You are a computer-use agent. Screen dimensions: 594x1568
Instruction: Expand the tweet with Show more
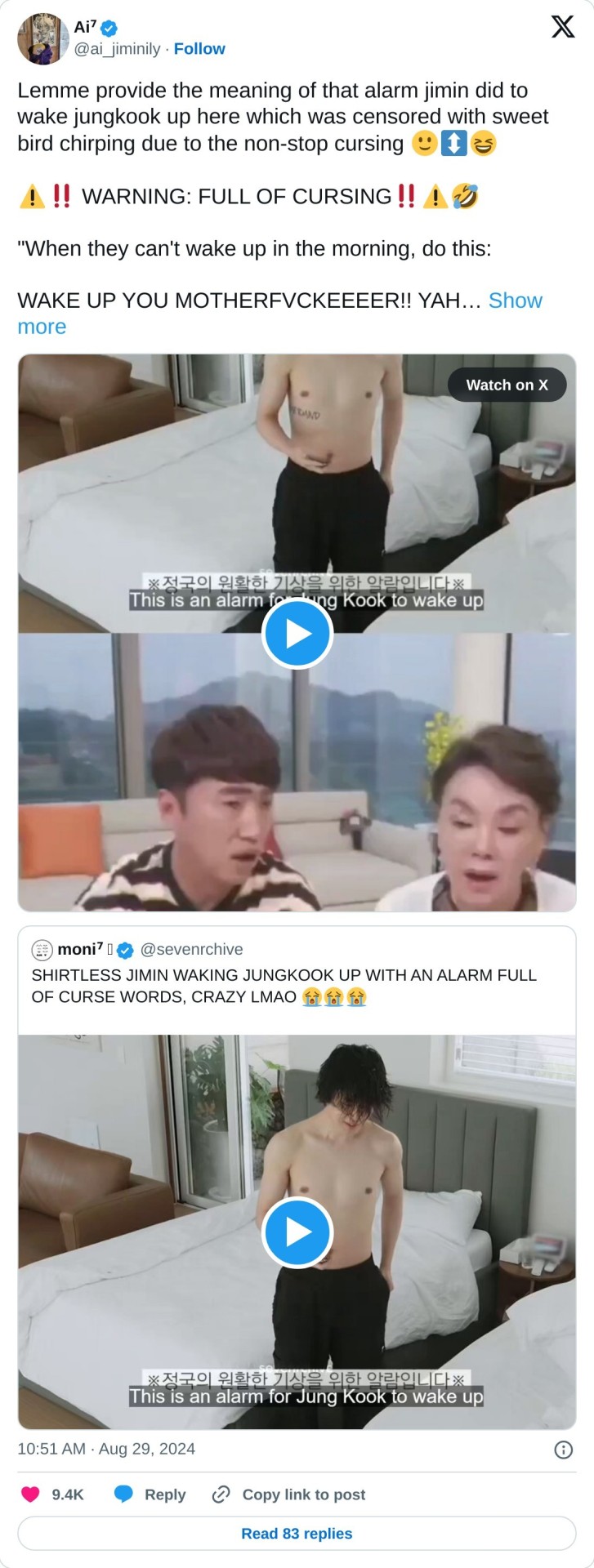[515, 301]
